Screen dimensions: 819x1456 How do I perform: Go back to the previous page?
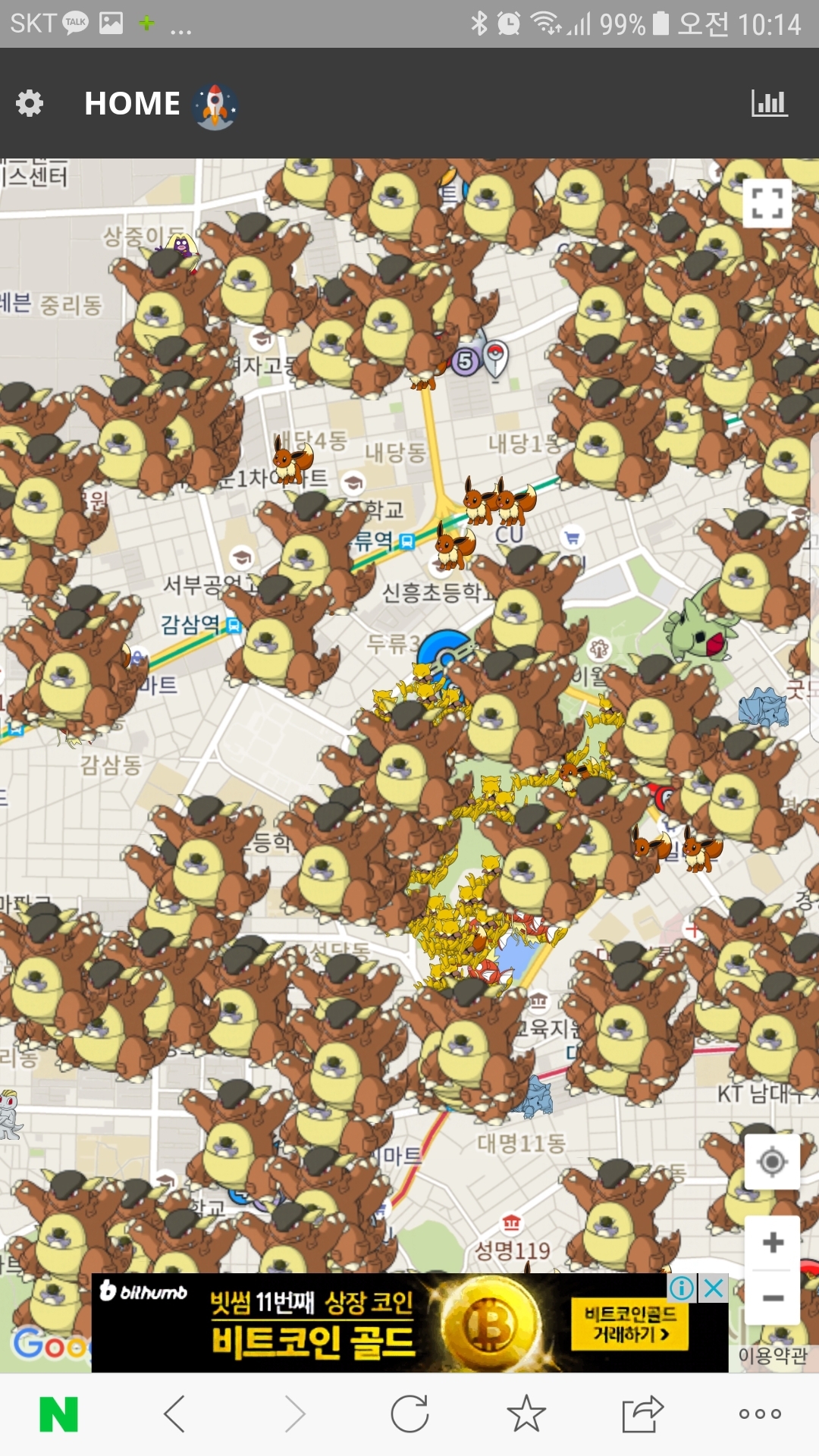pyautogui.click(x=175, y=1414)
